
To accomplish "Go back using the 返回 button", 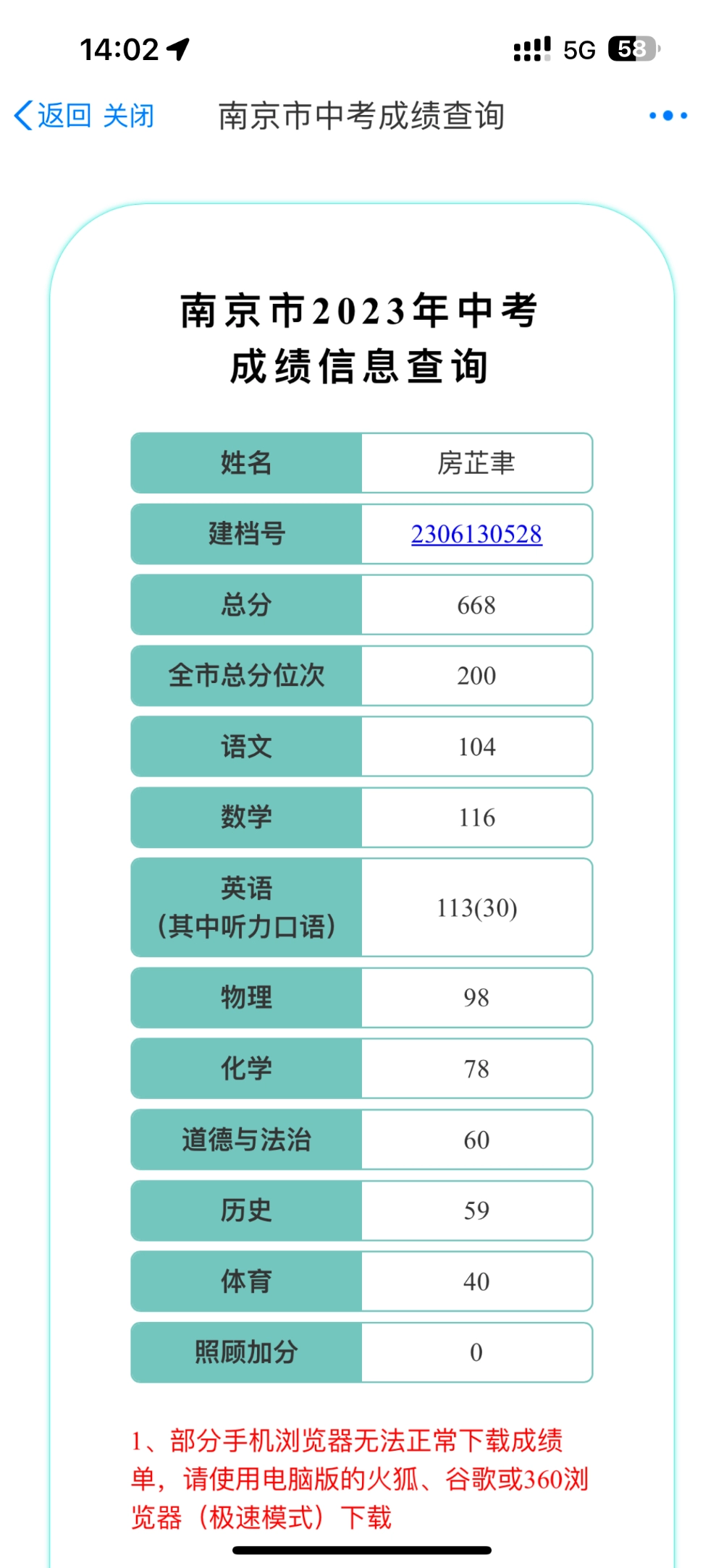I will [x=53, y=116].
